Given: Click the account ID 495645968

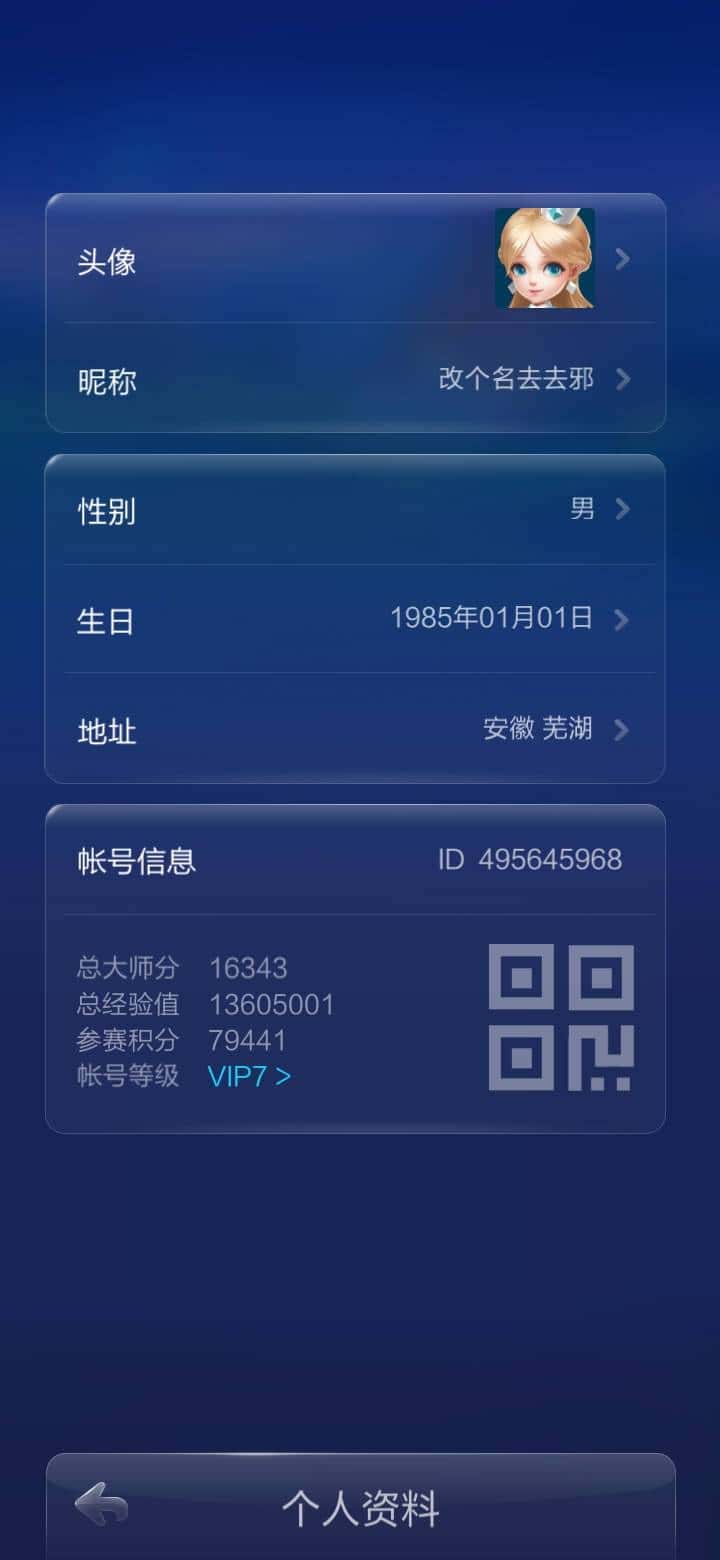Looking at the screenshot, I should pos(532,860).
